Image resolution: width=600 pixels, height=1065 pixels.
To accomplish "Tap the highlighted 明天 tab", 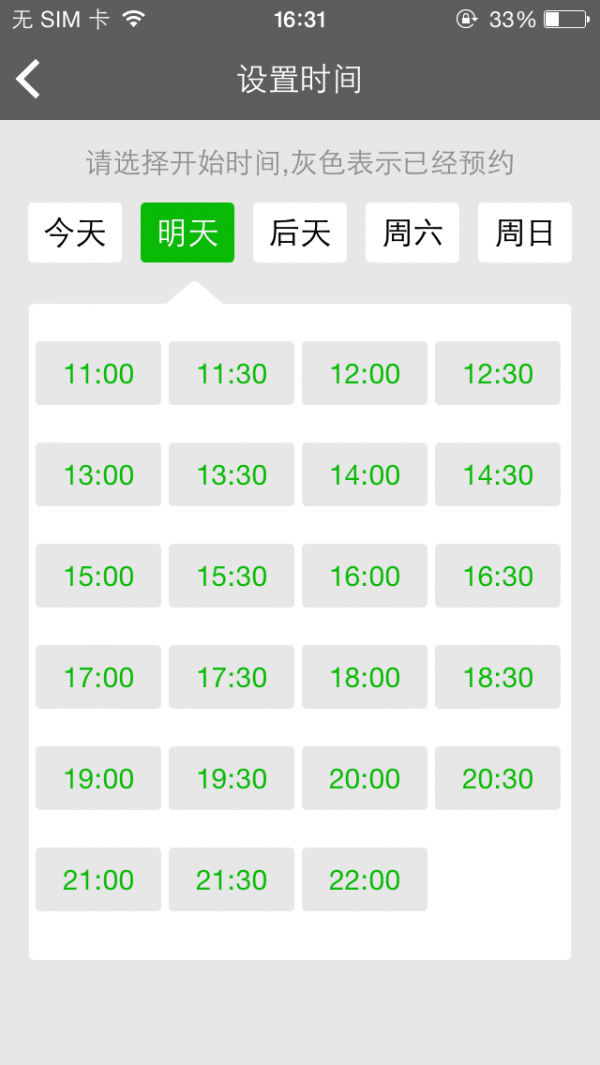I will coord(187,233).
